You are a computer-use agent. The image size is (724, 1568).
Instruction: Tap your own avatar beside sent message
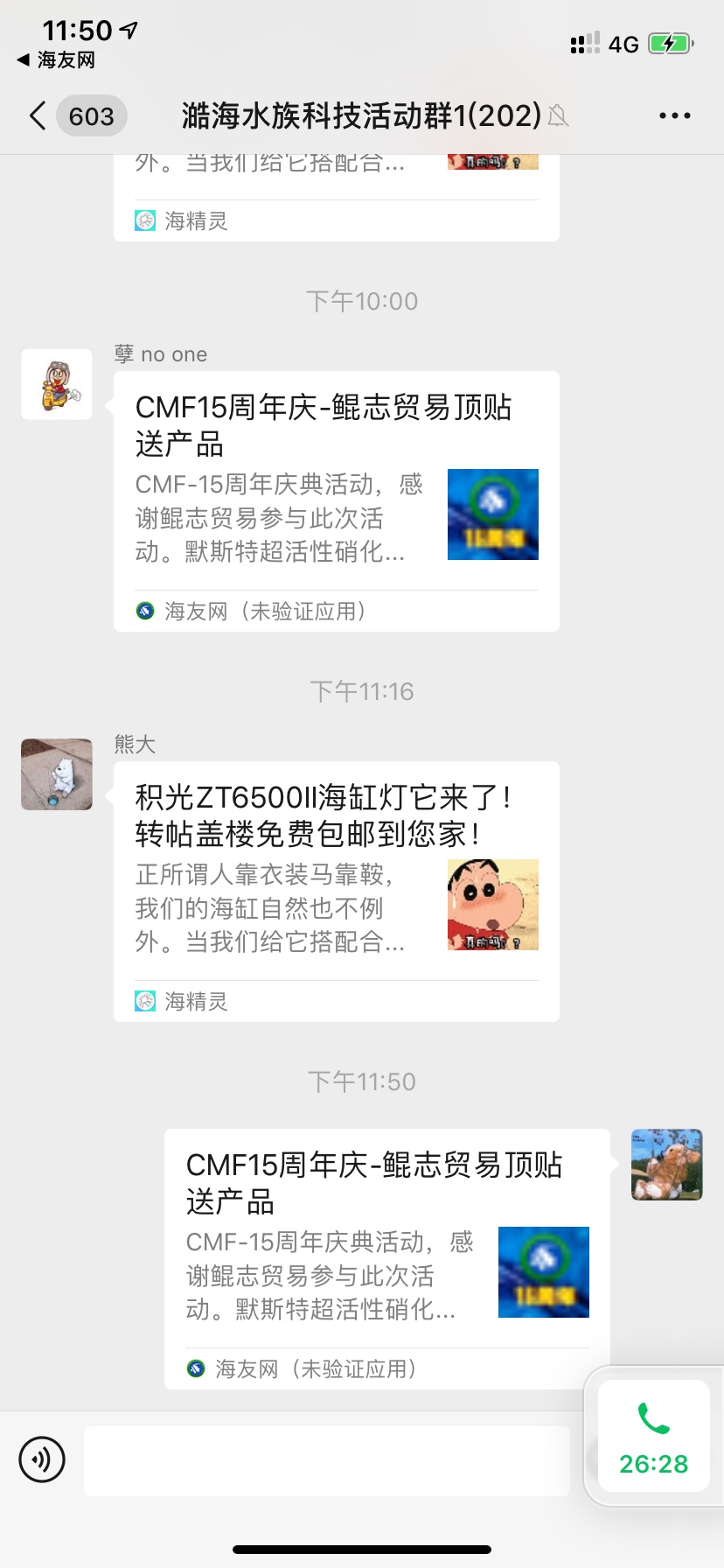pos(667,1165)
